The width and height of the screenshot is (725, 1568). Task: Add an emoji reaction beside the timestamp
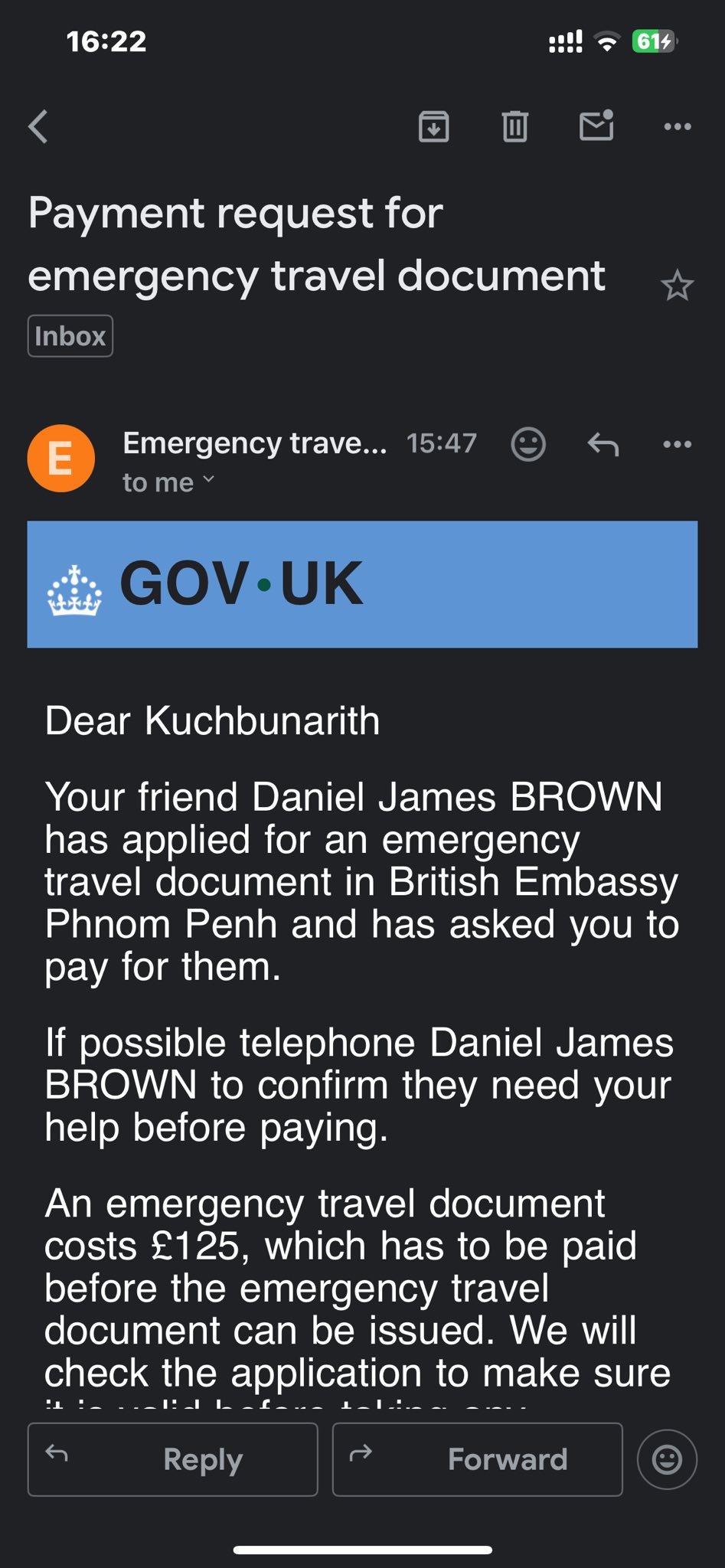528,444
